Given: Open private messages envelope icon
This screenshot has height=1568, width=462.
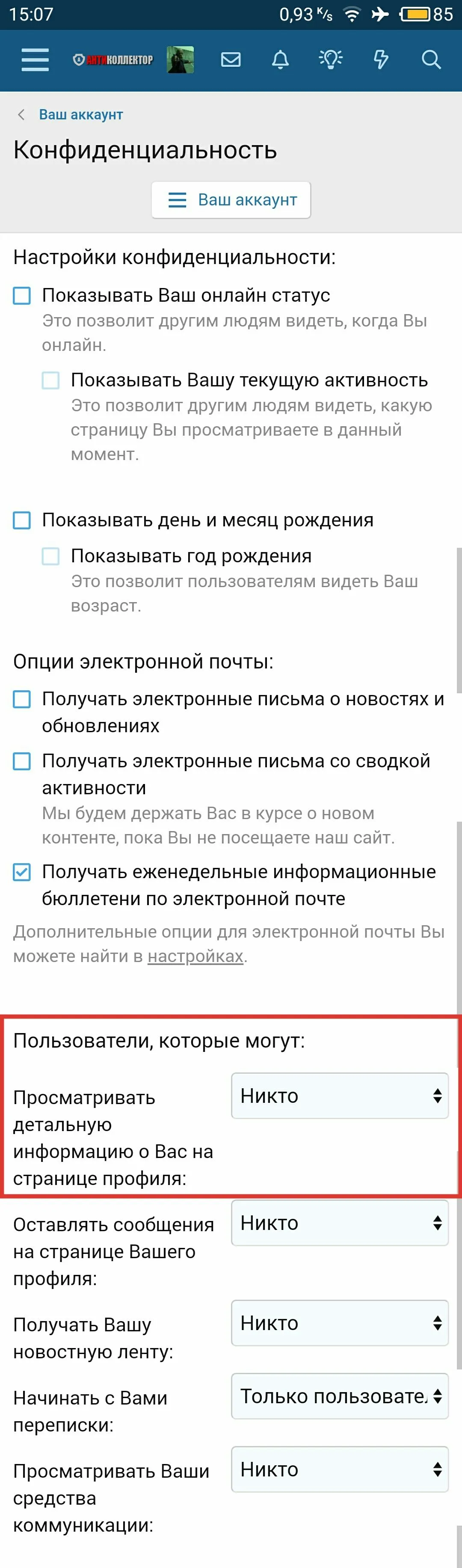Looking at the screenshot, I should pyautogui.click(x=231, y=59).
